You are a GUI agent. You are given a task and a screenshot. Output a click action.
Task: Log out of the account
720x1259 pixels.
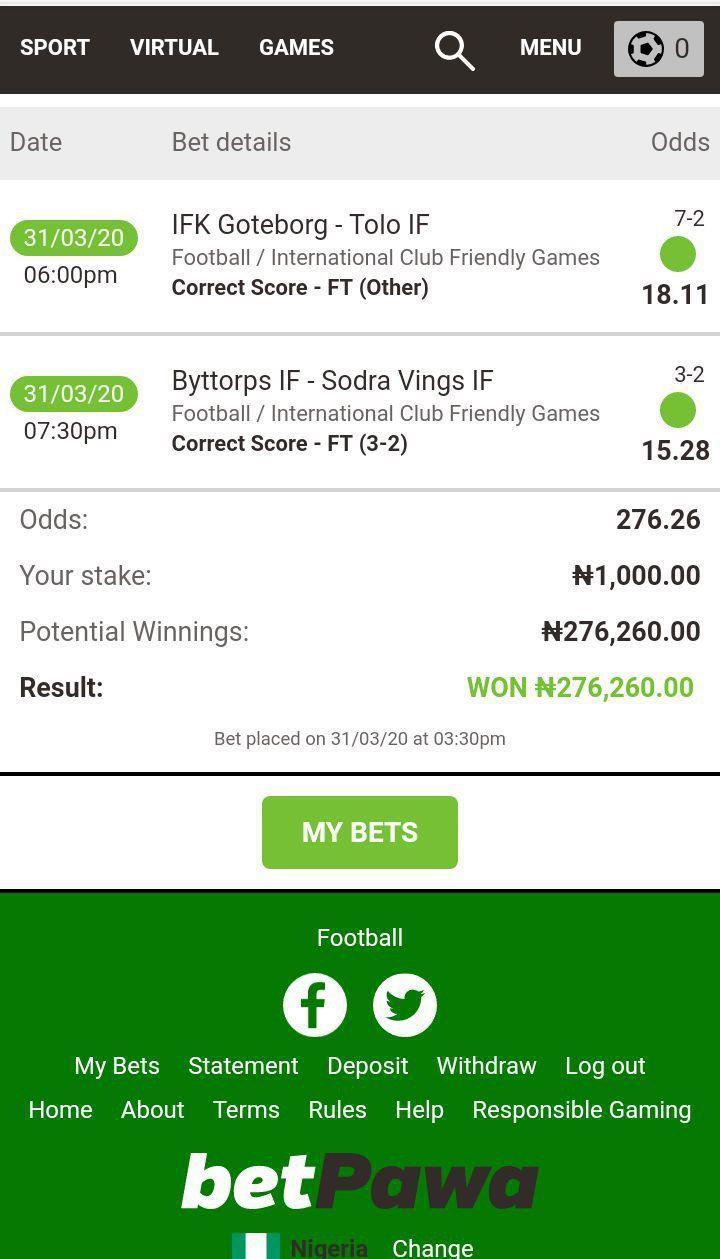pyautogui.click(x=605, y=1066)
